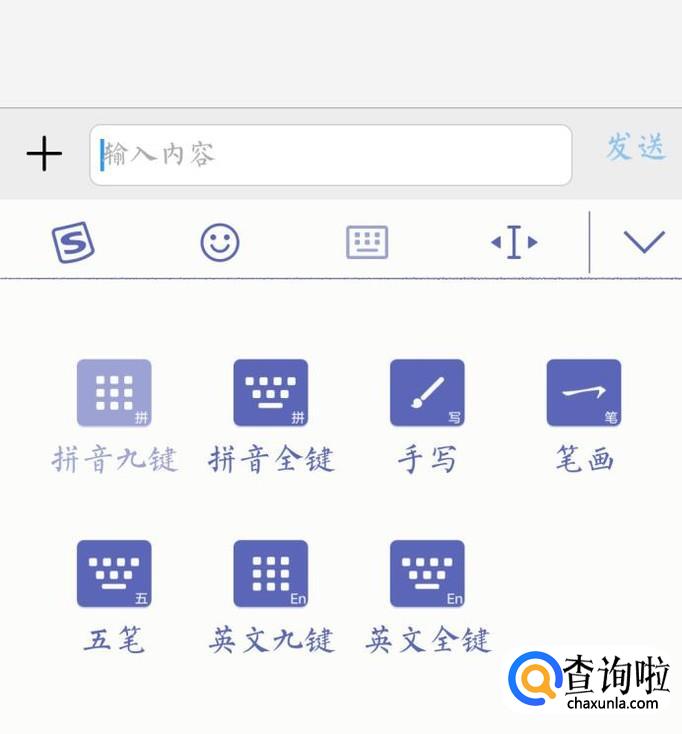Open the emoji smiley panel
The image size is (682, 734).
220,242
